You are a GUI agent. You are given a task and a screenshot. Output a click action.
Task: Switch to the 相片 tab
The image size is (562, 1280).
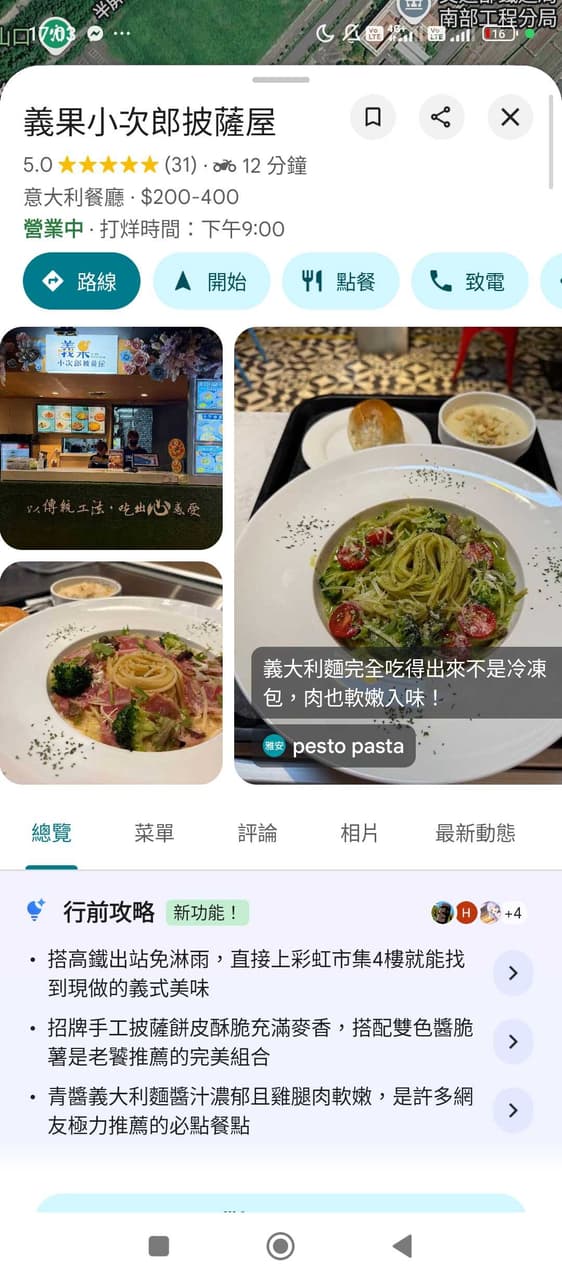click(x=359, y=833)
